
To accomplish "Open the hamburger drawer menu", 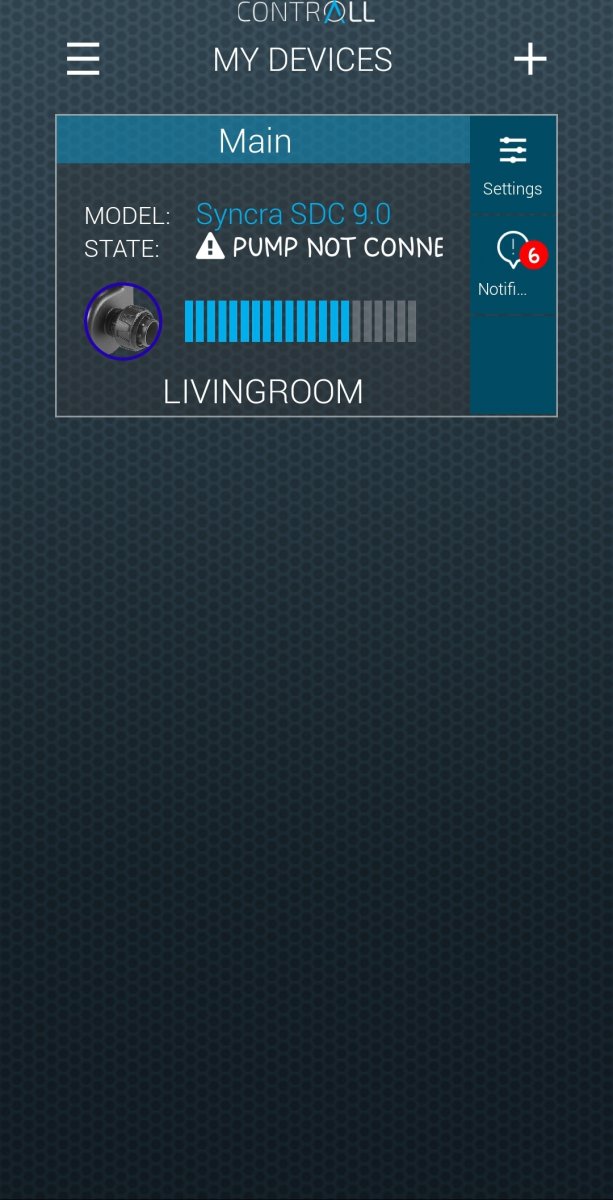I will [83, 60].
